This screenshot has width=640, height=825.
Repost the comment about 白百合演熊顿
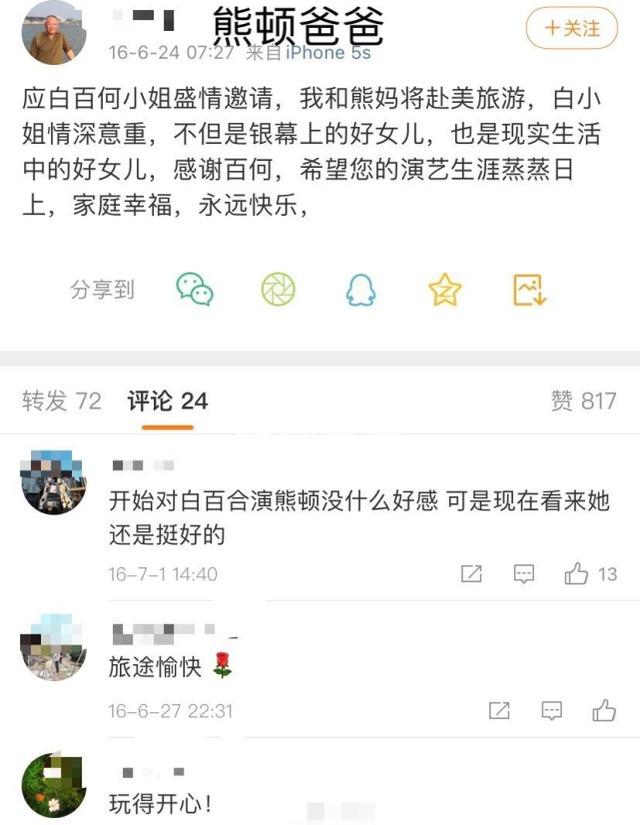coord(471,574)
